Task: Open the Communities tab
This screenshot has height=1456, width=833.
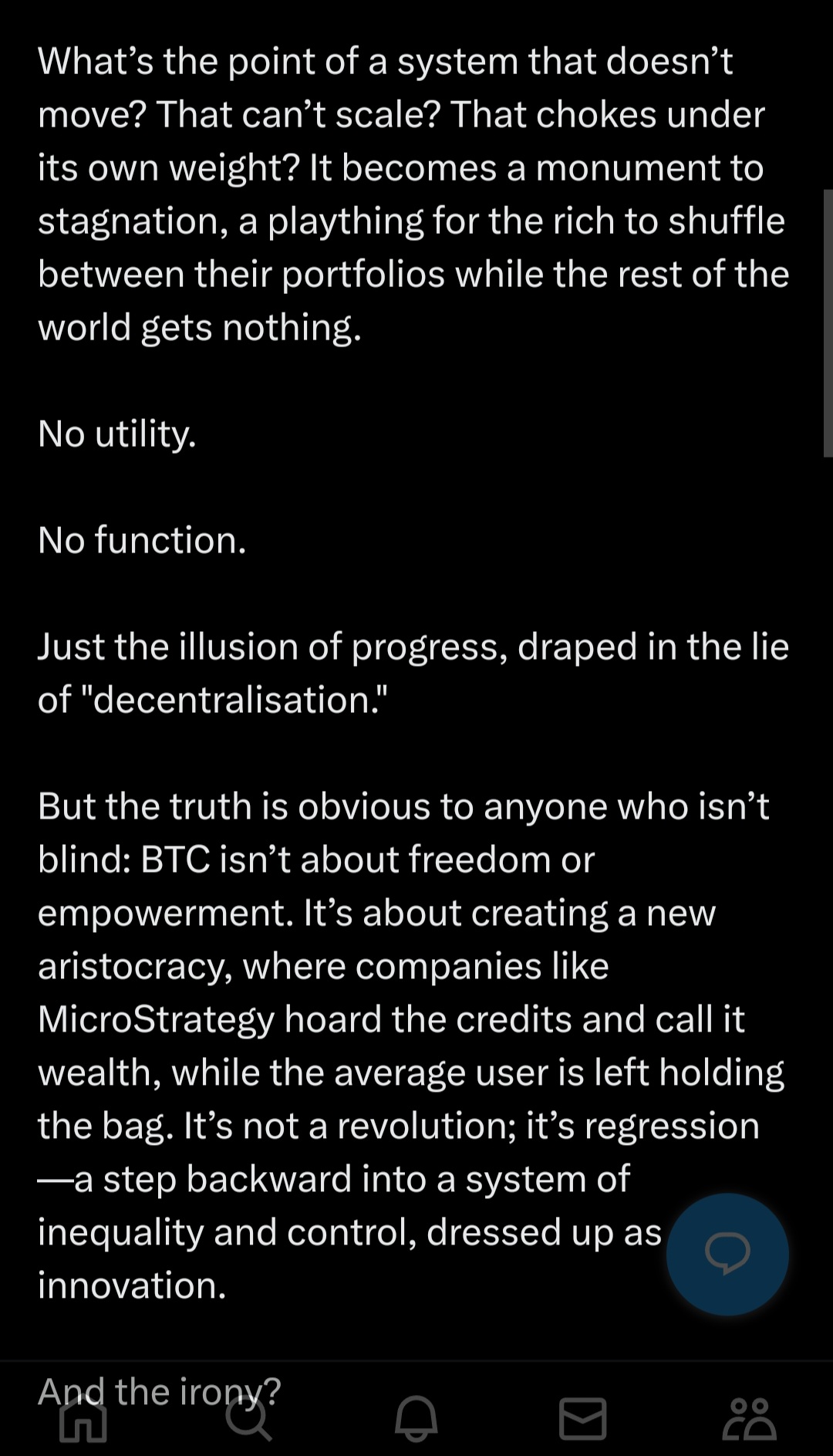Action: tap(749, 1419)
